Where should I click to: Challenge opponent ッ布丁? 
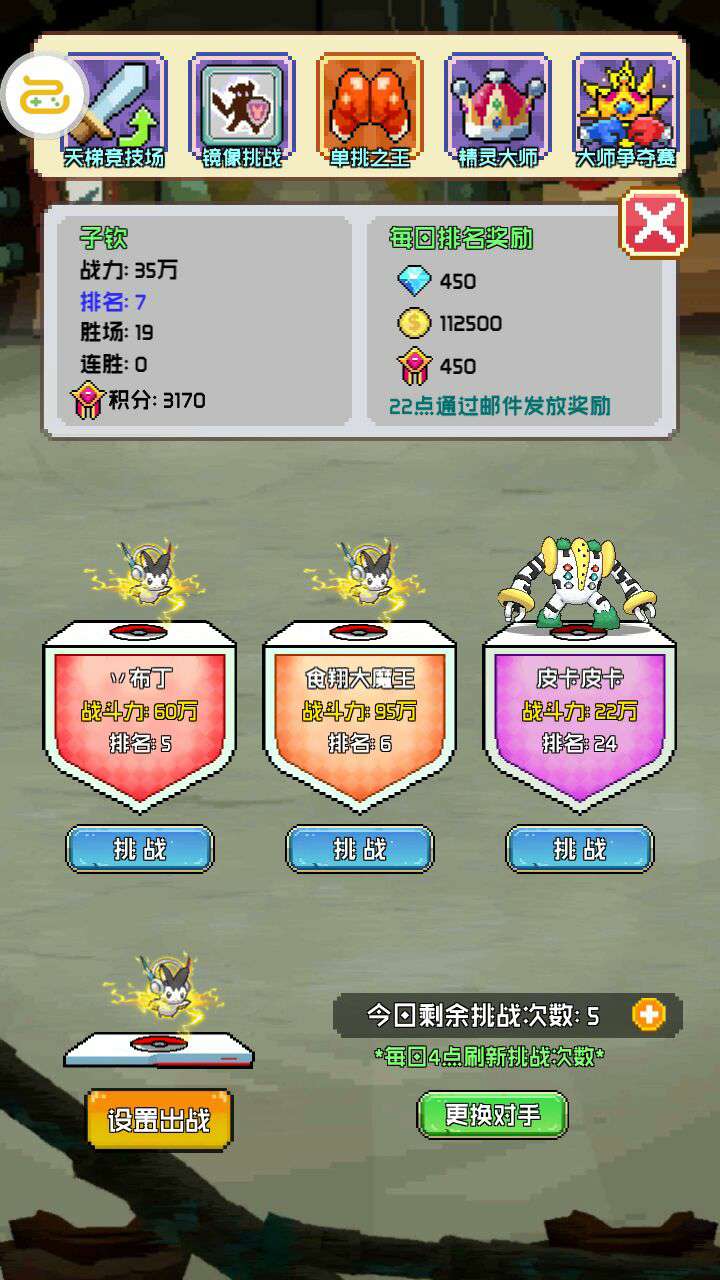point(140,849)
